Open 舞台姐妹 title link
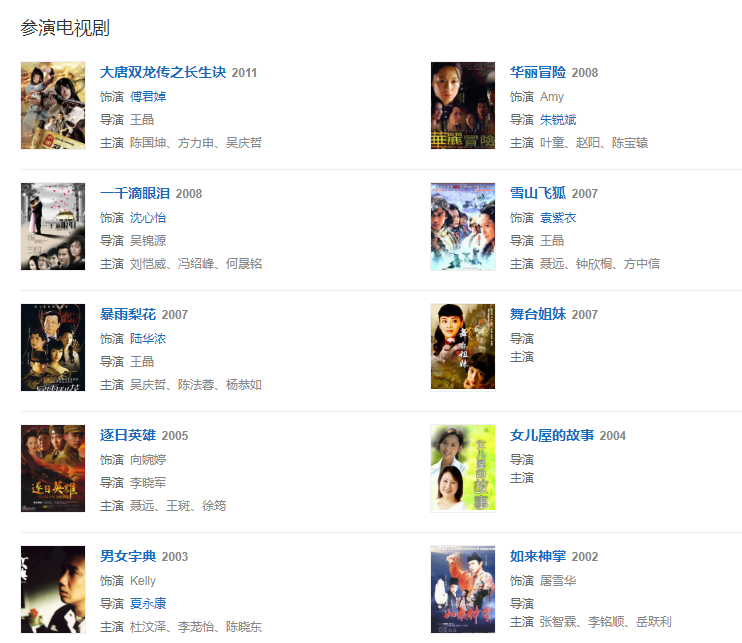 tap(538, 314)
